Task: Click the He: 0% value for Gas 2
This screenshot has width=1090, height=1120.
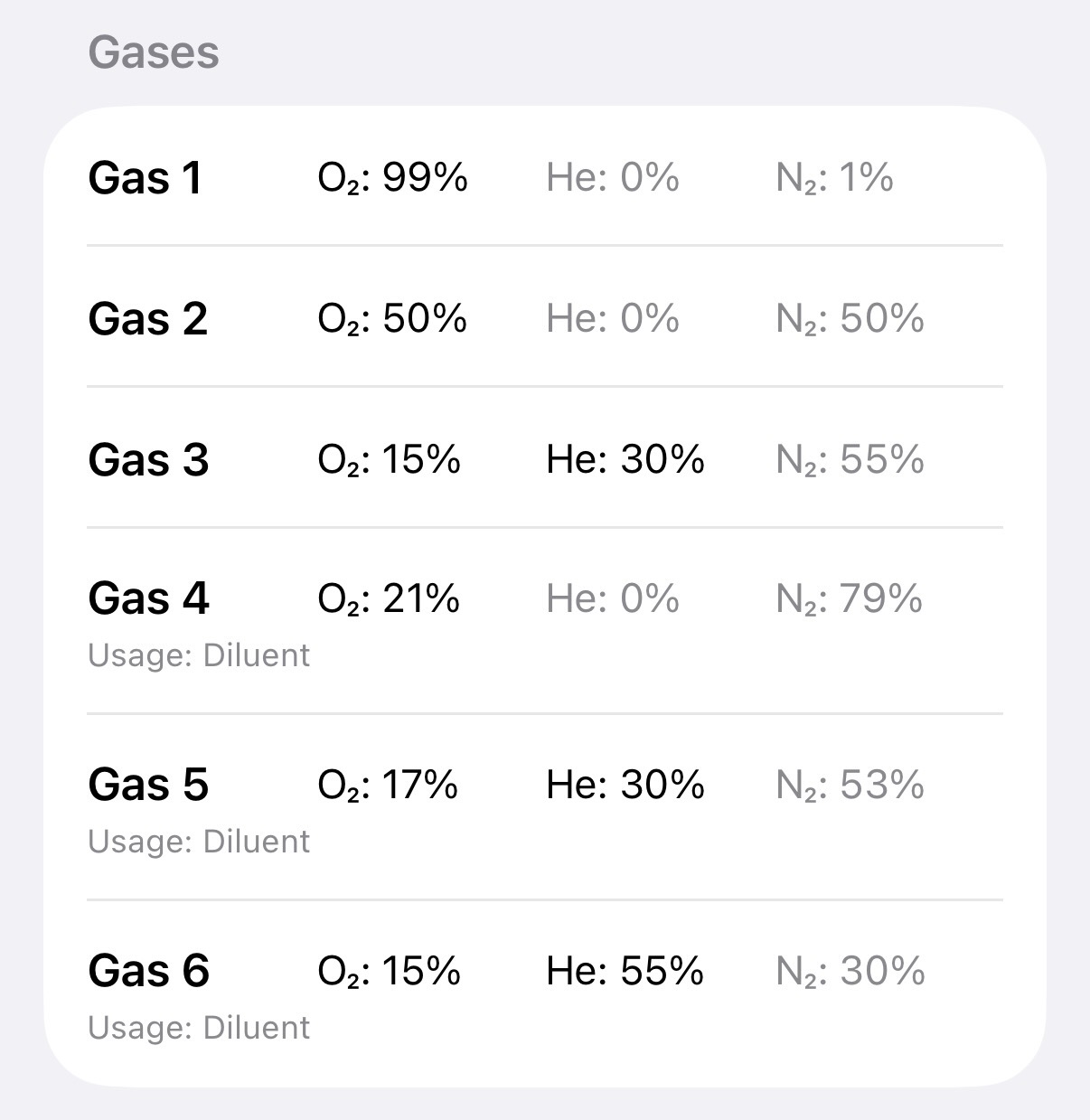Action: 613,319
